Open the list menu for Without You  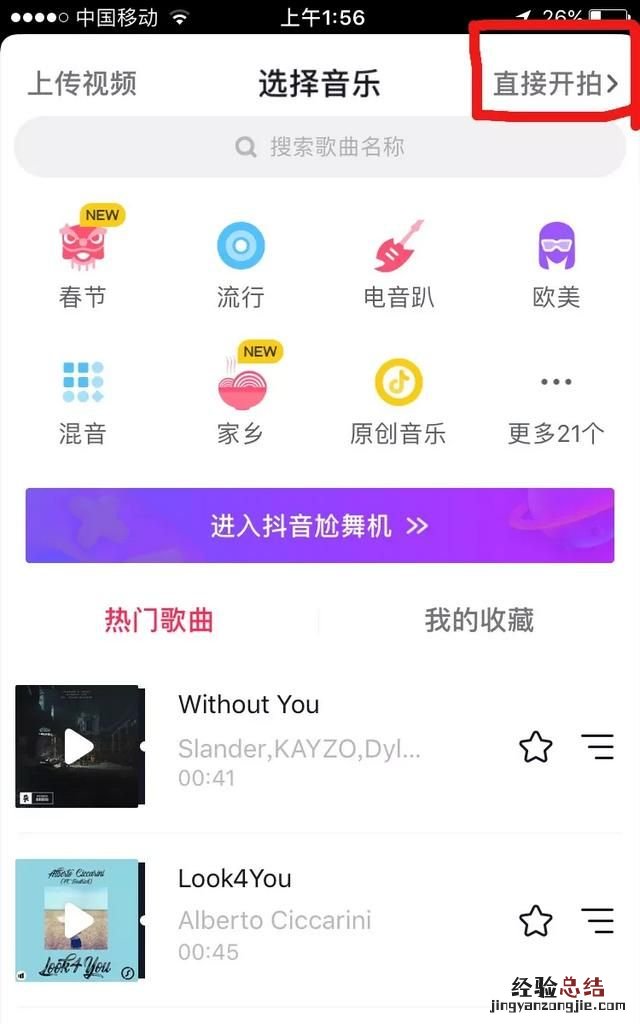click(598, 747)
